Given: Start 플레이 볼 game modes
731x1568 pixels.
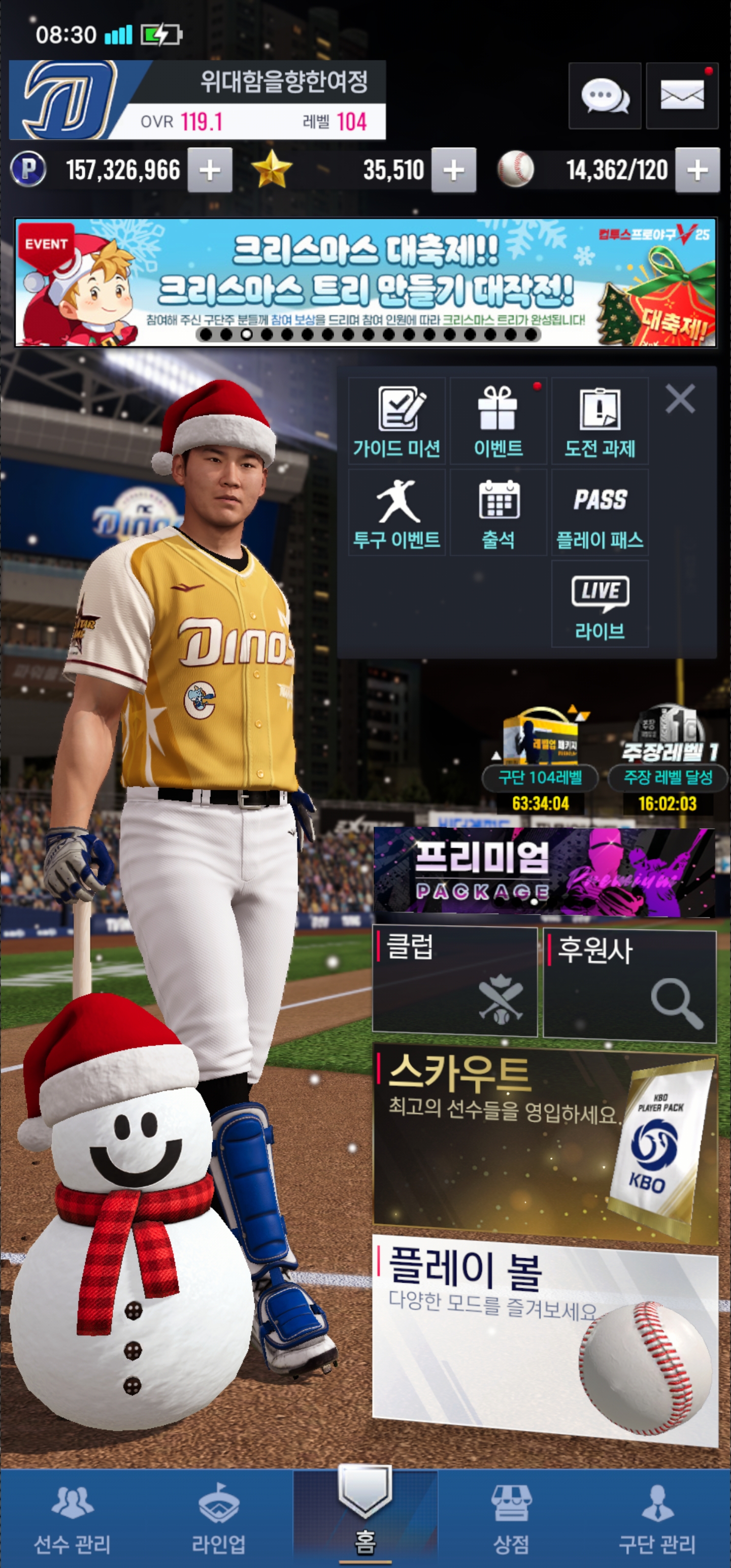Looking at the screenshot, I should [544, 1336].
